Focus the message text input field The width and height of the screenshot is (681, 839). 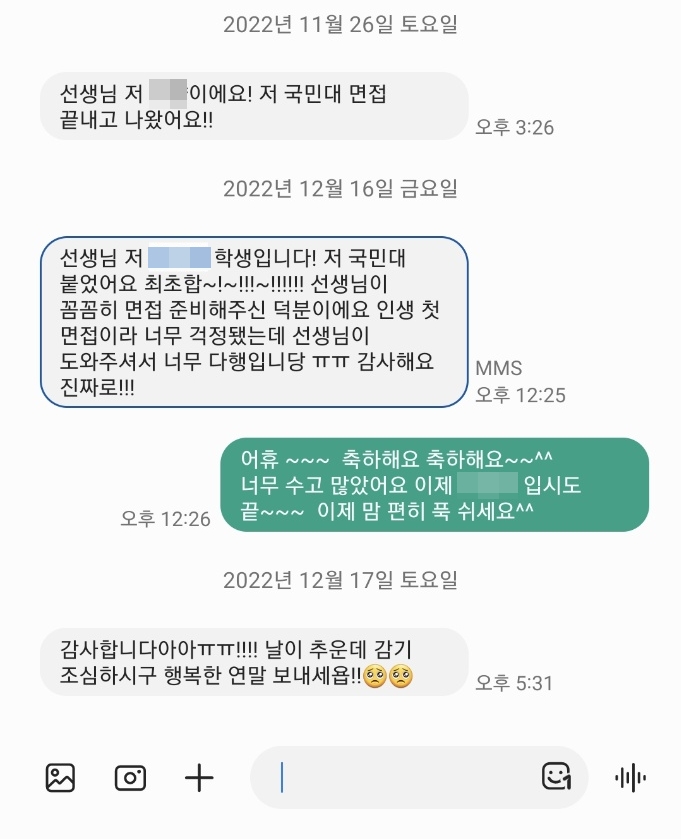pos(400,777)
